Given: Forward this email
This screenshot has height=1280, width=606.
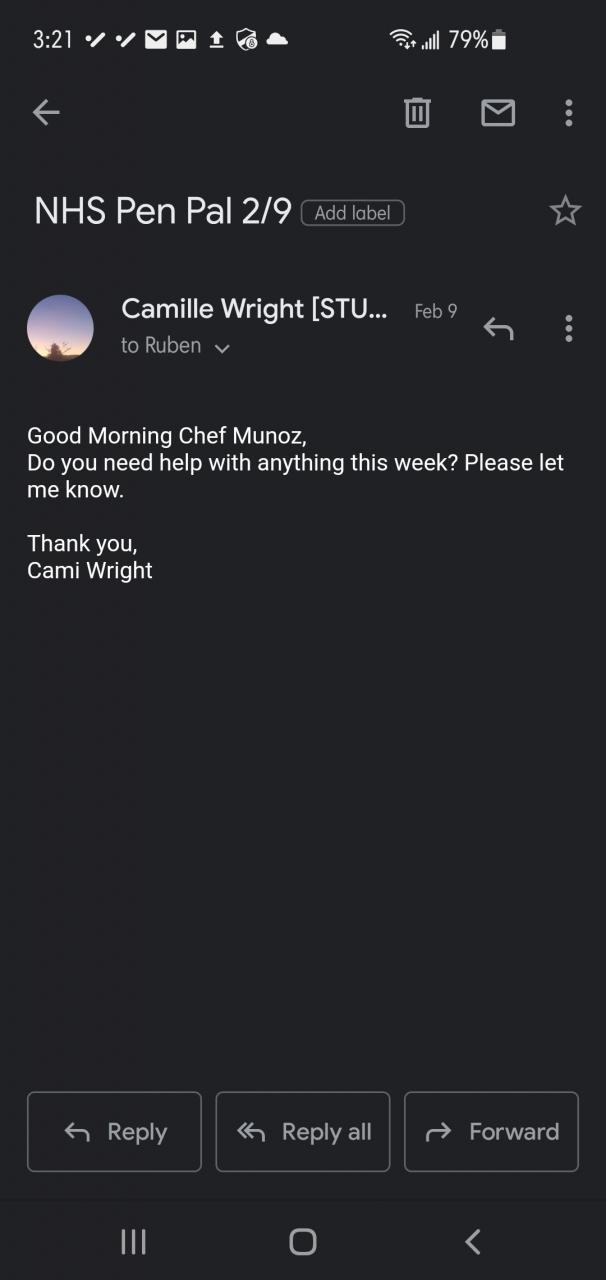Looking at the screenshot, I should coord(491,1132).
